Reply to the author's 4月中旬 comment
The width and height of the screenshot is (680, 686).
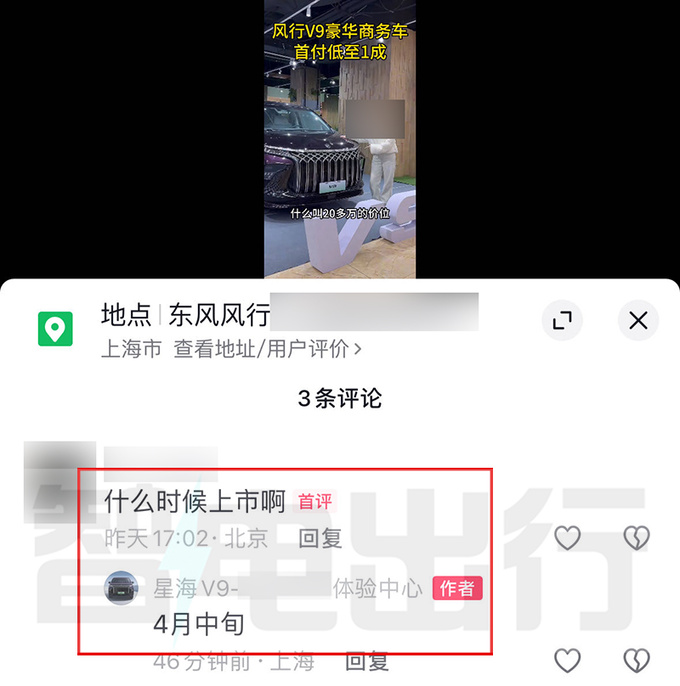coord(367,661)
